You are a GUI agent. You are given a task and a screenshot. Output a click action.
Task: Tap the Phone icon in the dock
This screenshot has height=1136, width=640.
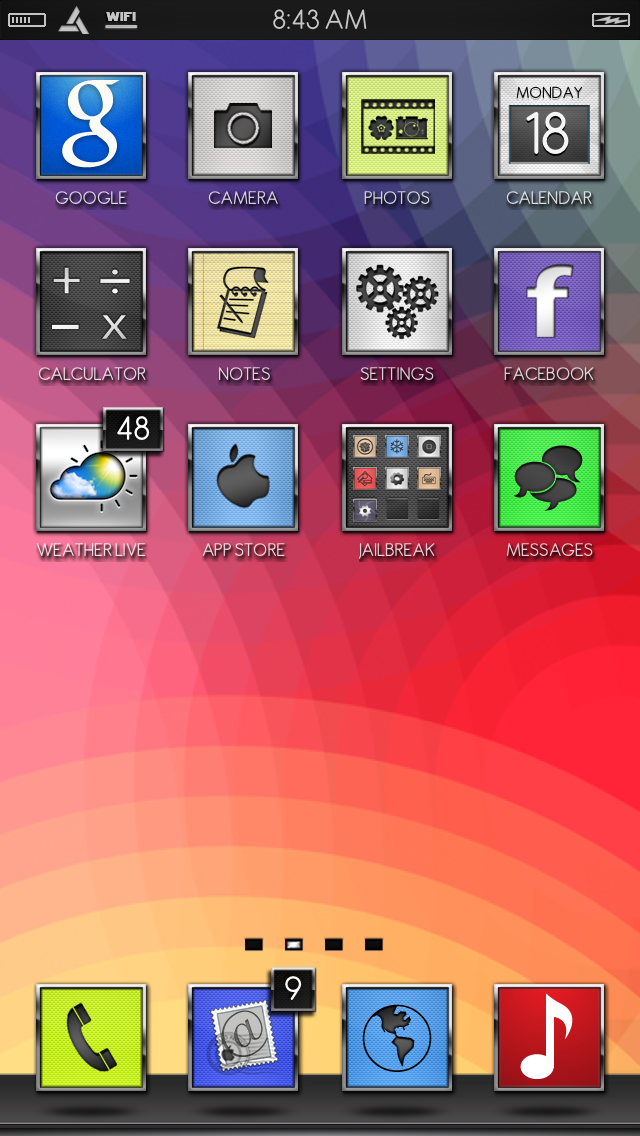click(91, 1037)
